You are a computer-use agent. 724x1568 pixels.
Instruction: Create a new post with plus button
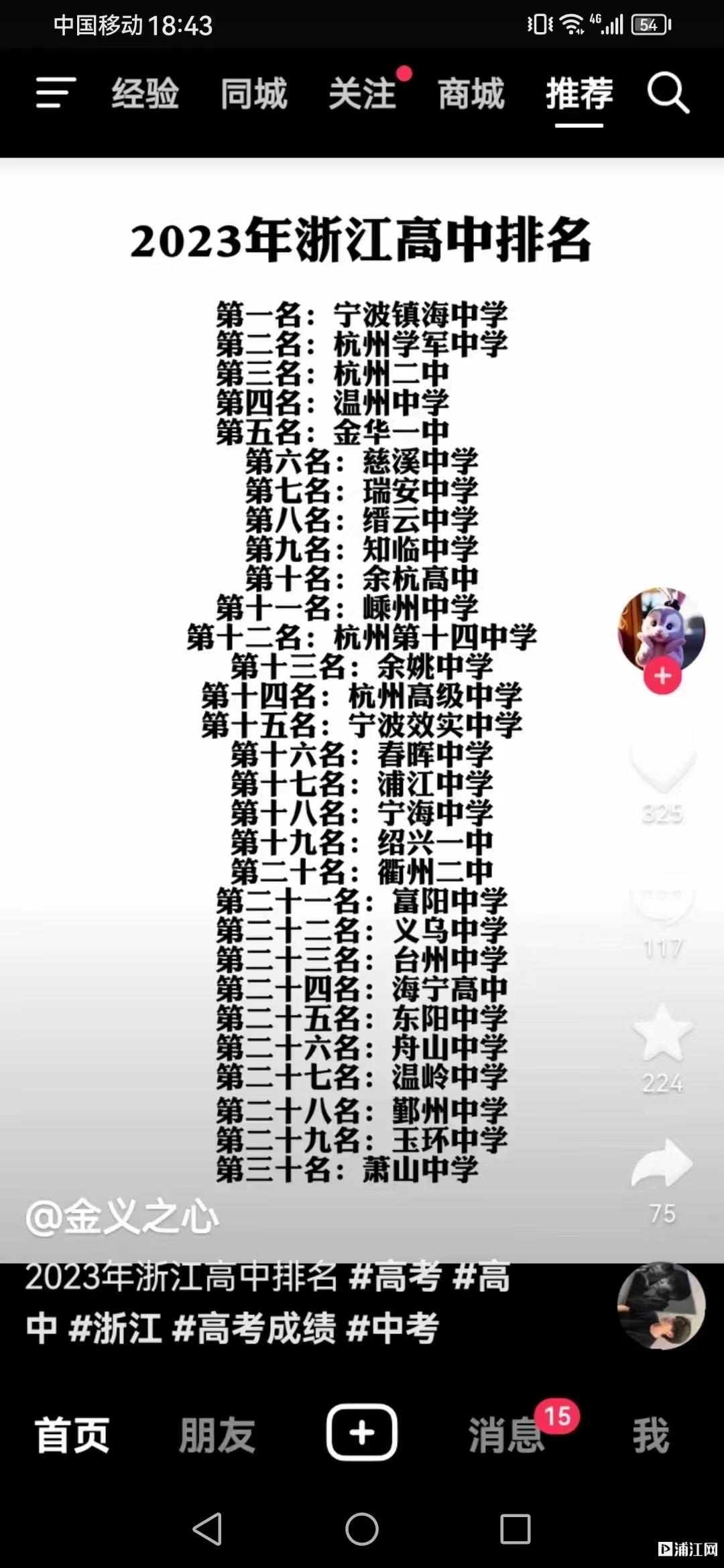362,1433
